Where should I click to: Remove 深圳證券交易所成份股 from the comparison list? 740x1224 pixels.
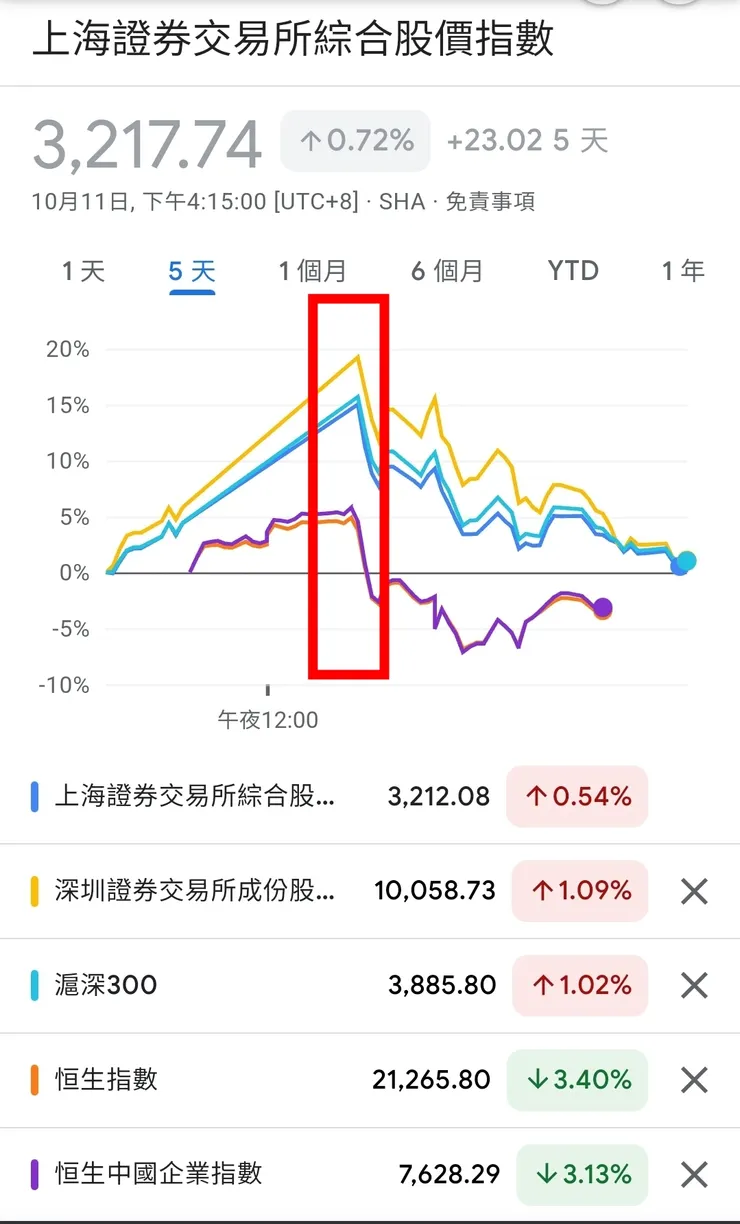tap(693, 891)
